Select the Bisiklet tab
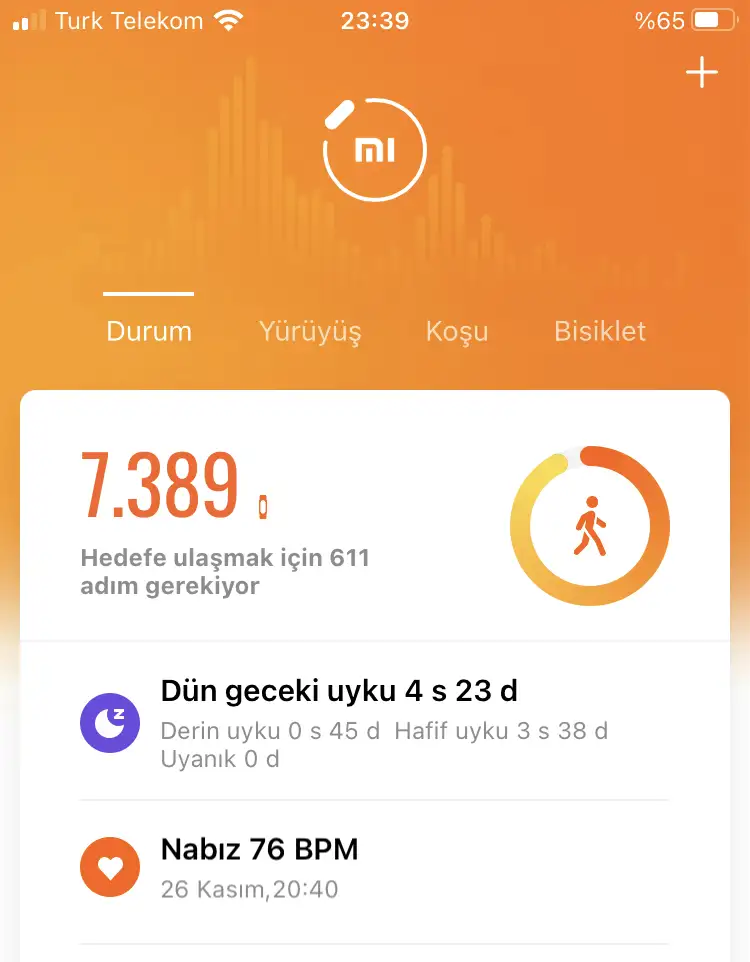This screenshot has width=750, height=962. point(600,331)
